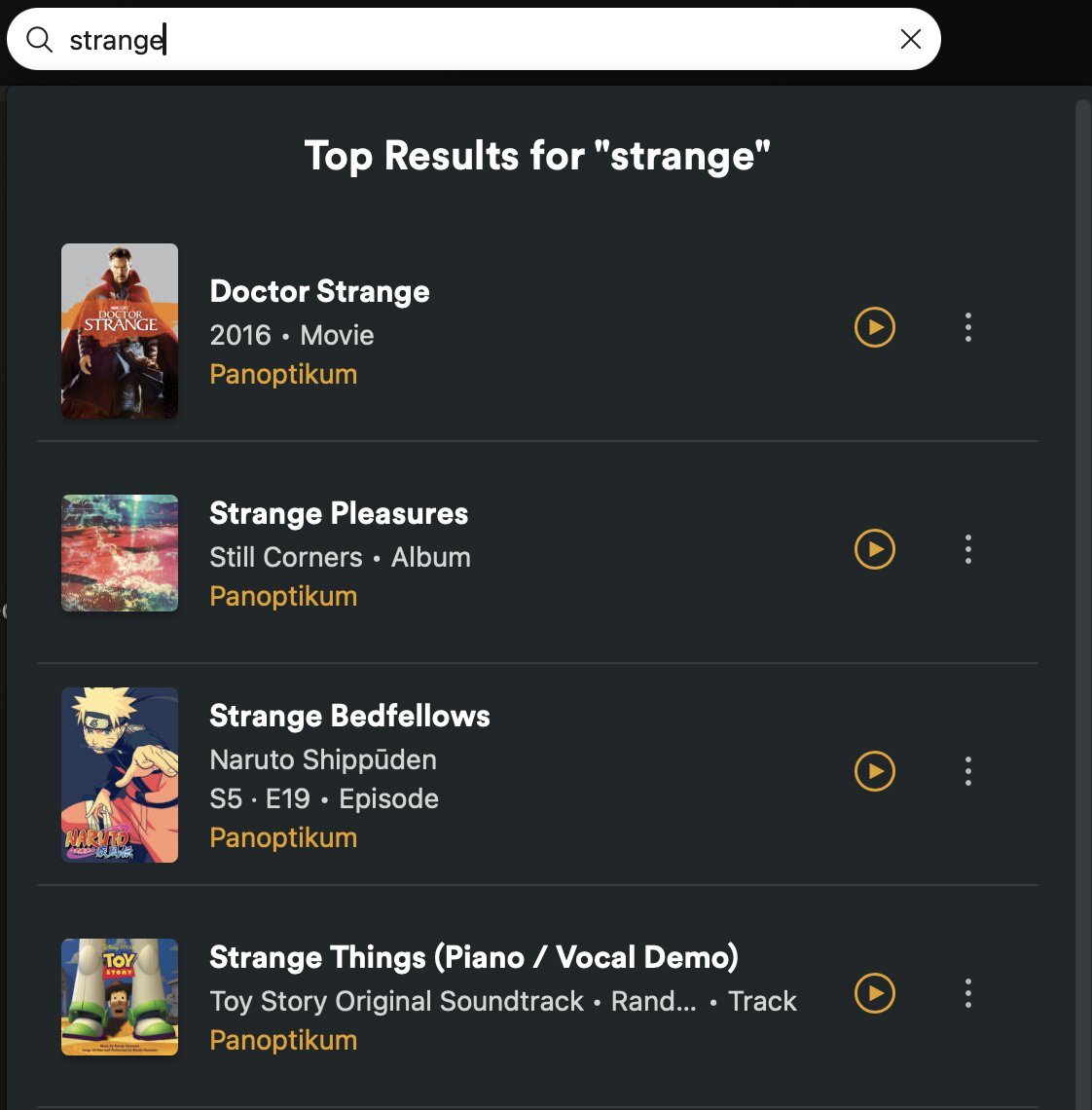Play the Doctor Strange movie
This screenshot has height=1110, width=1092.
tap(875, 327)
